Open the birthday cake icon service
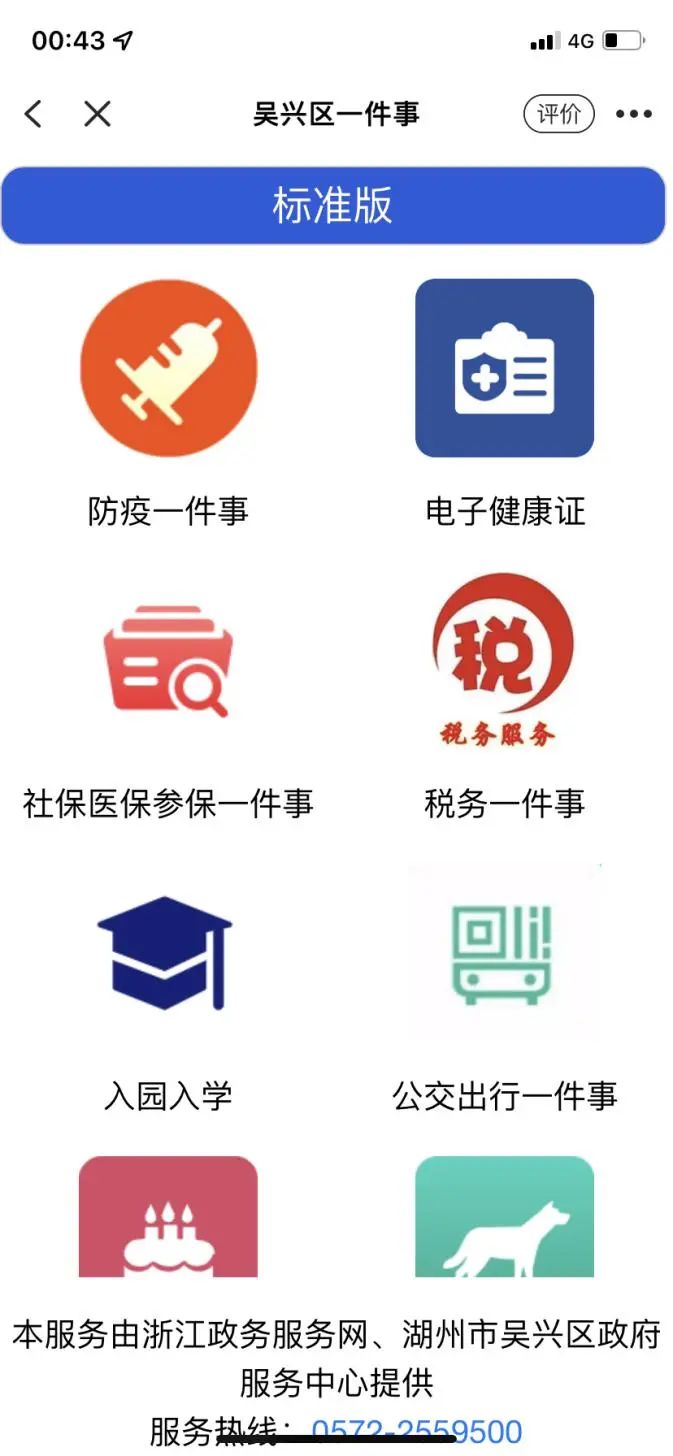 [168, 1216]
